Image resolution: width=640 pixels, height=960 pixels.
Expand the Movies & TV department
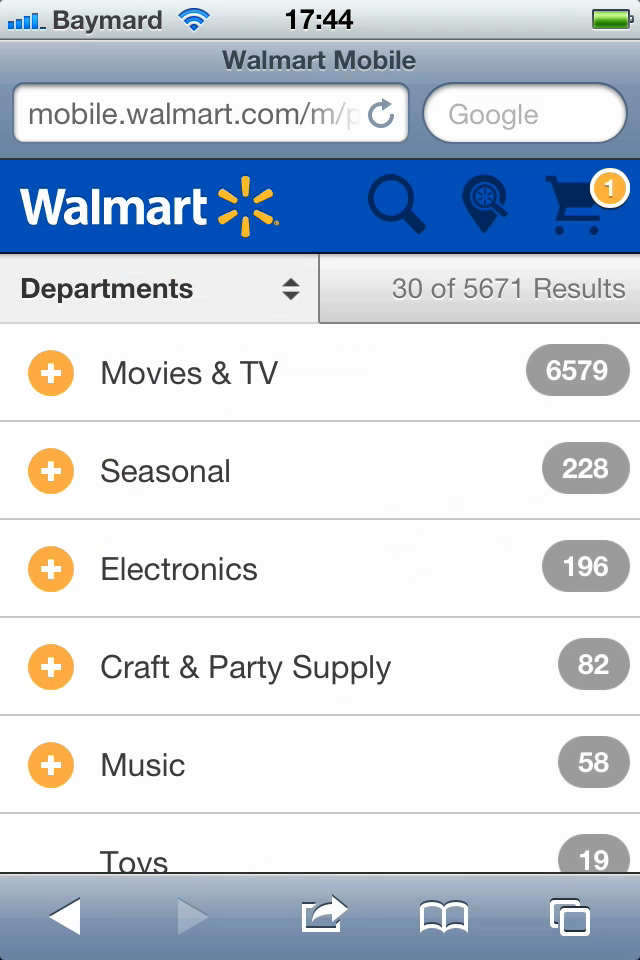[x=51, y=373]
